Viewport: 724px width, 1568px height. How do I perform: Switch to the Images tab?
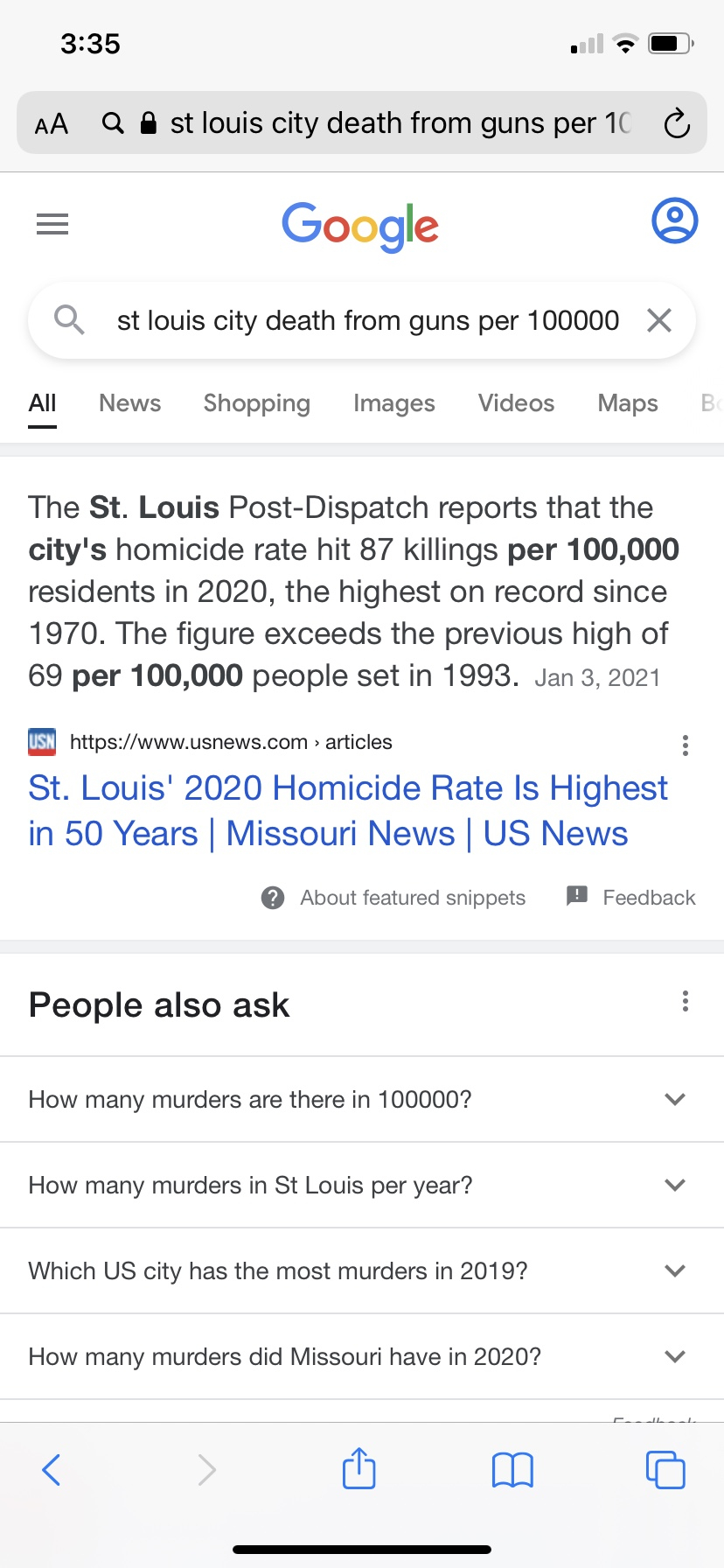click(x=393, y=403)
